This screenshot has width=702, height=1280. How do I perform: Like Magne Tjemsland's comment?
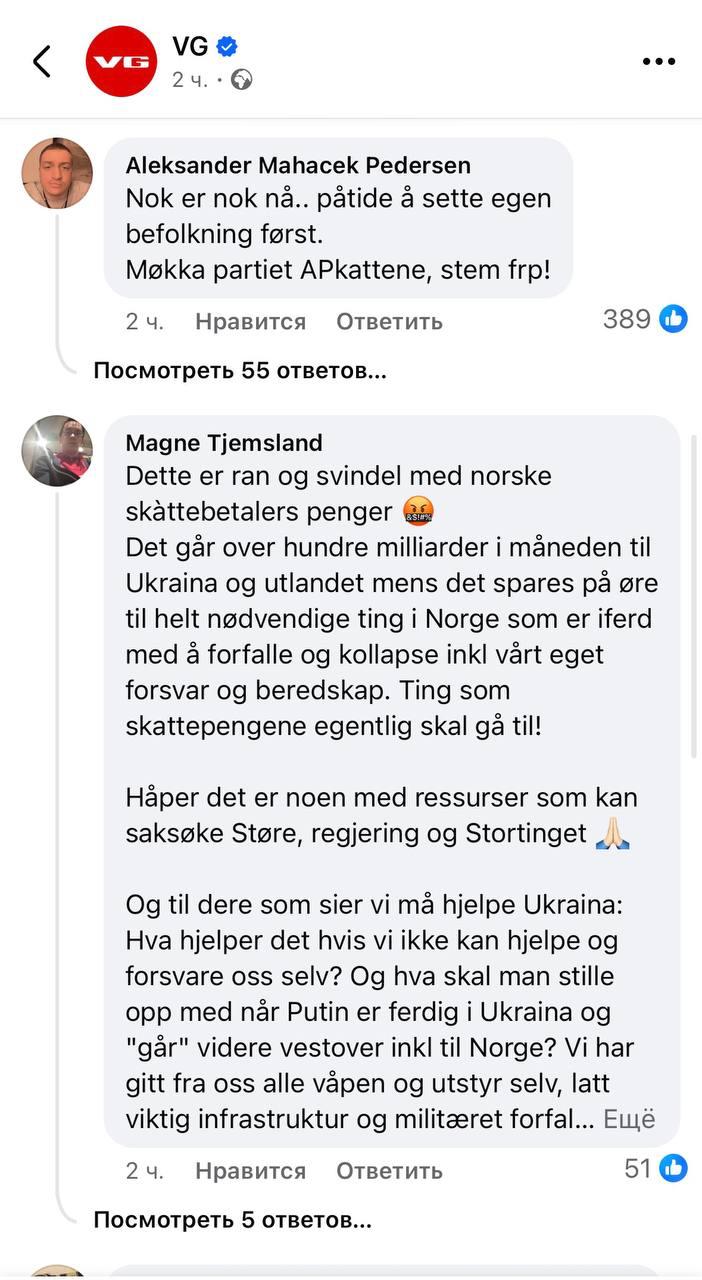click(x=250, y=1170)
